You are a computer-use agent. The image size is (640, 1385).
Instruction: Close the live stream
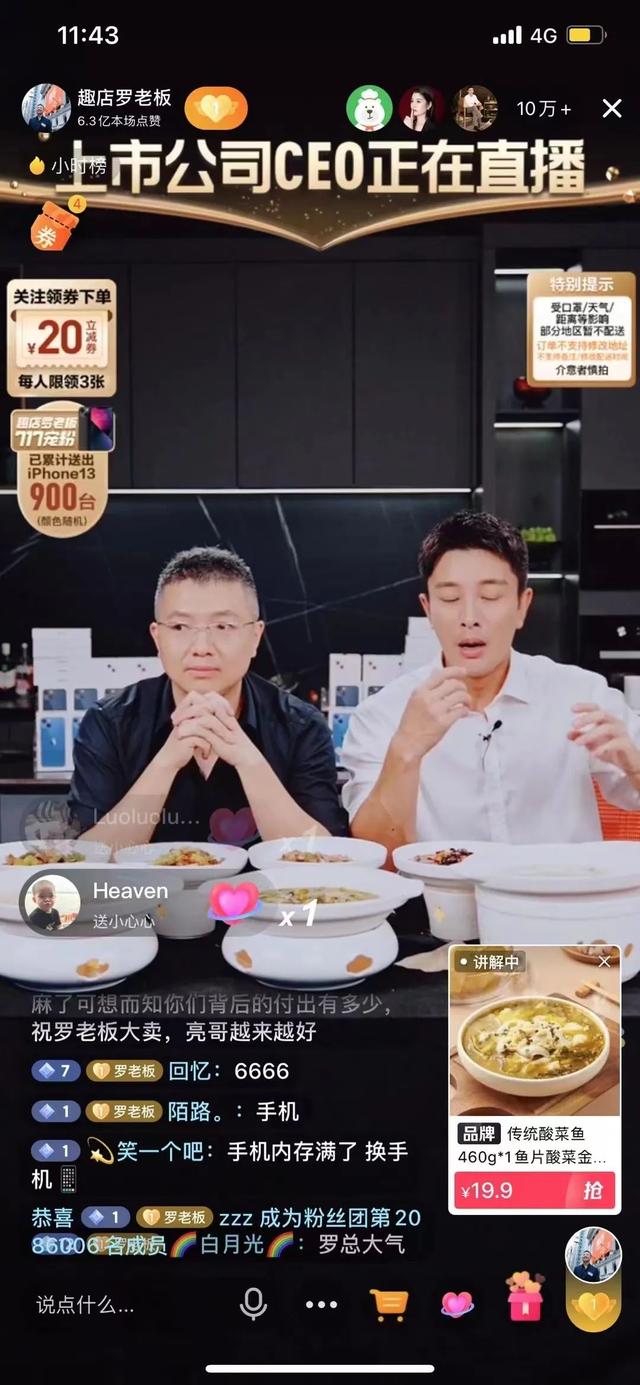coord(611,109)
